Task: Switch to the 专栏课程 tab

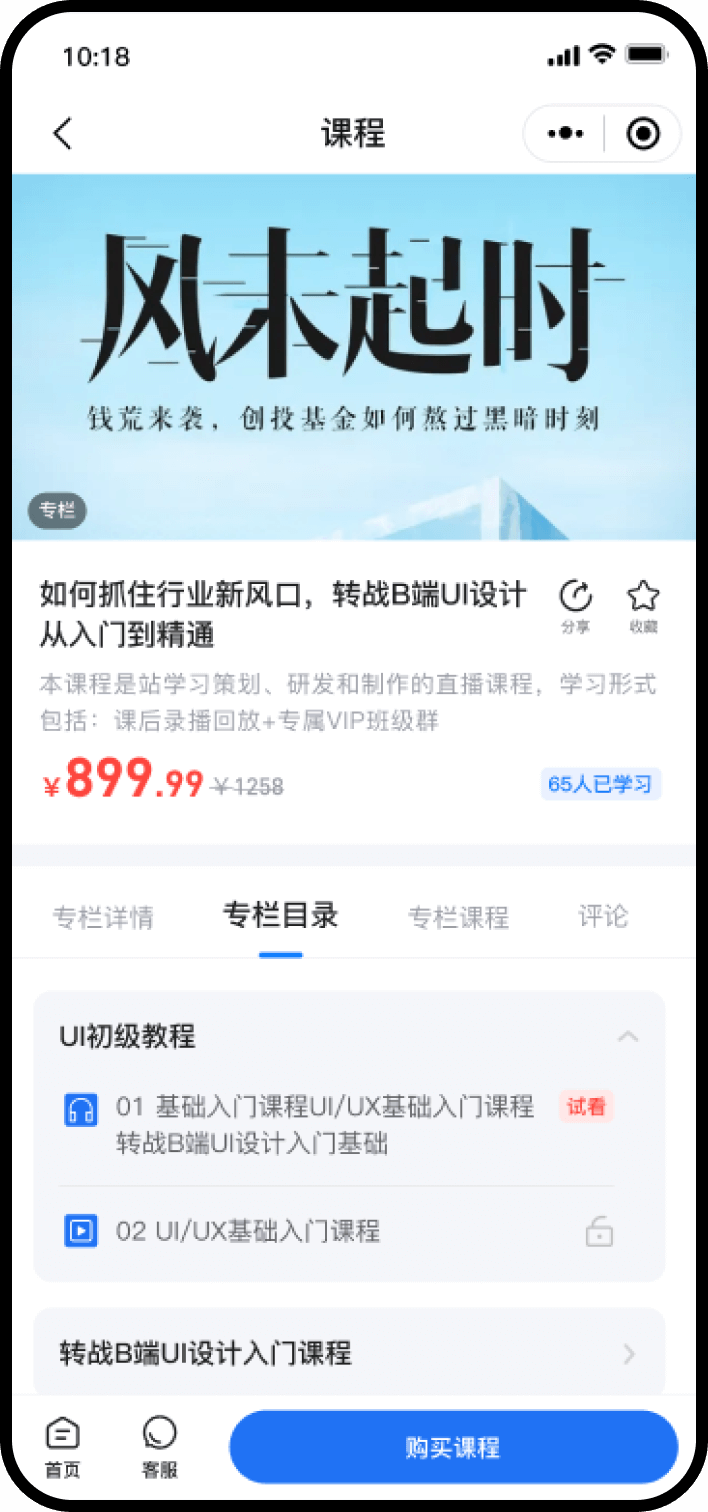Action: (458, 916)
